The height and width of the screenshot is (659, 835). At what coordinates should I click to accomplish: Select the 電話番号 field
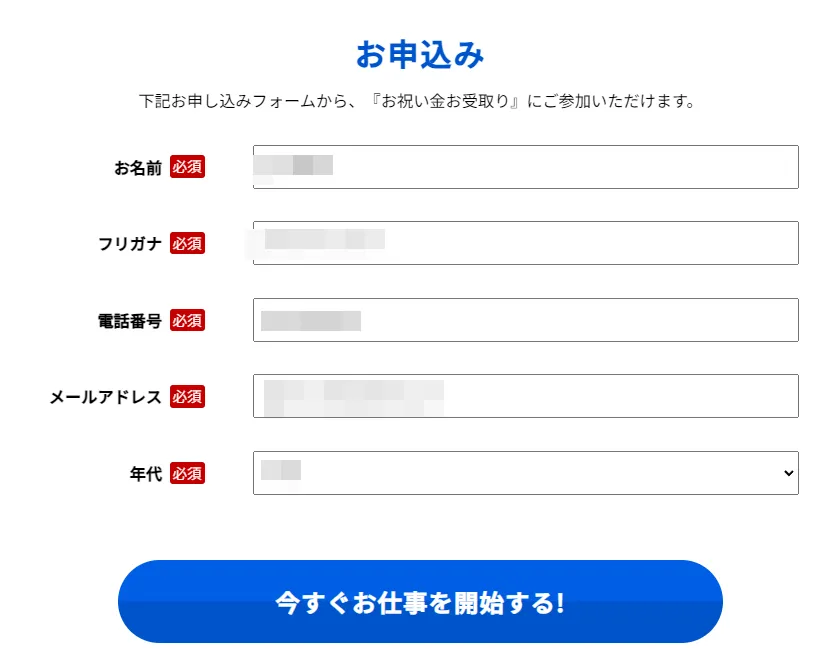click(x=525, y=320)
